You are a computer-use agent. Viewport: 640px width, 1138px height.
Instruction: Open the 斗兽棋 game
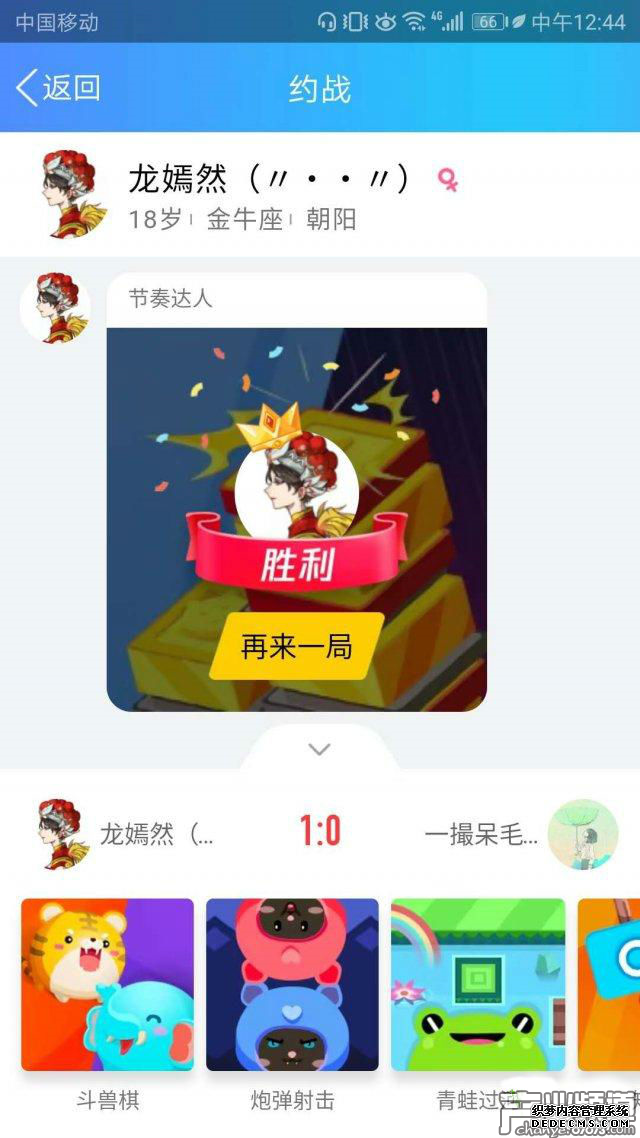pyautogui.click(x=107, y=985)
